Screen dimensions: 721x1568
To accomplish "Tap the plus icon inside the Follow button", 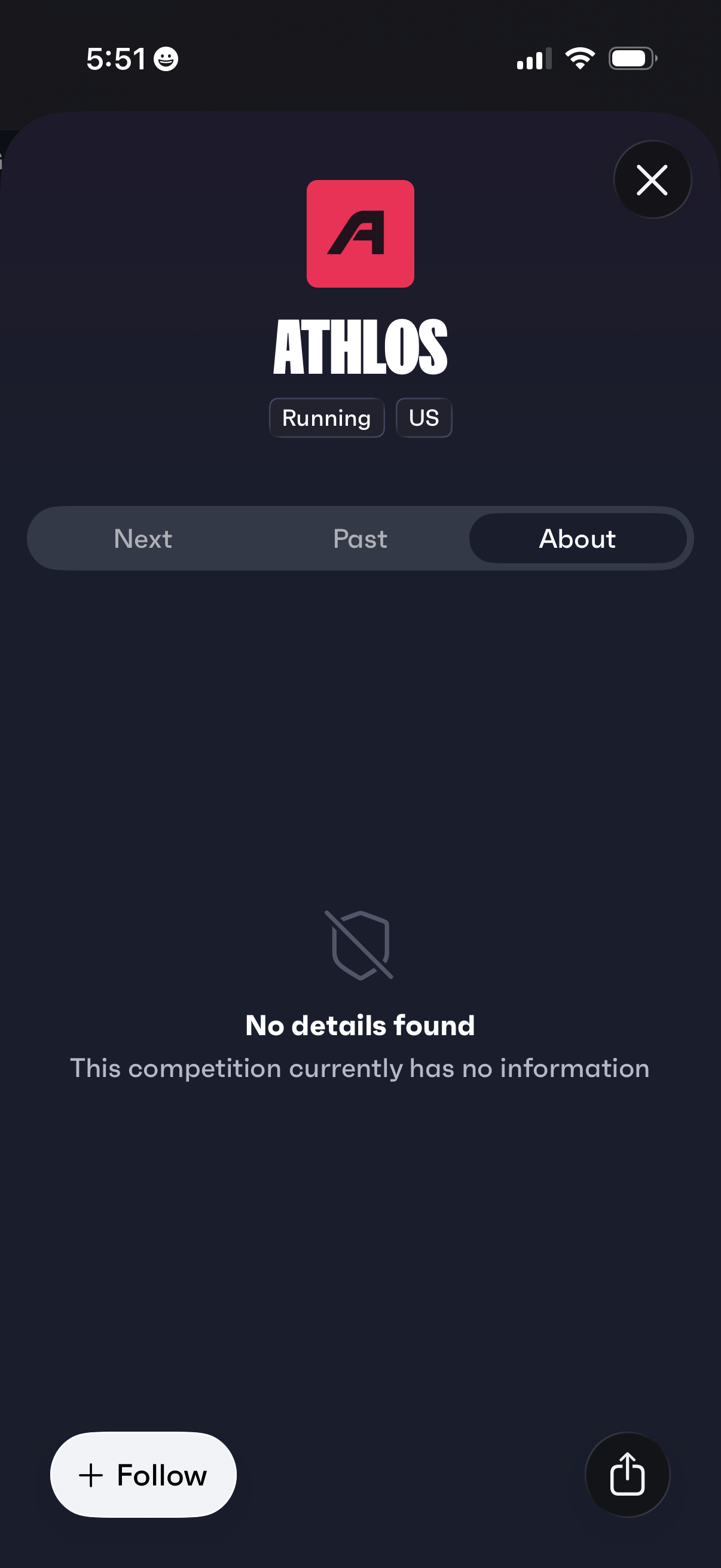I will pos(91,1474).
